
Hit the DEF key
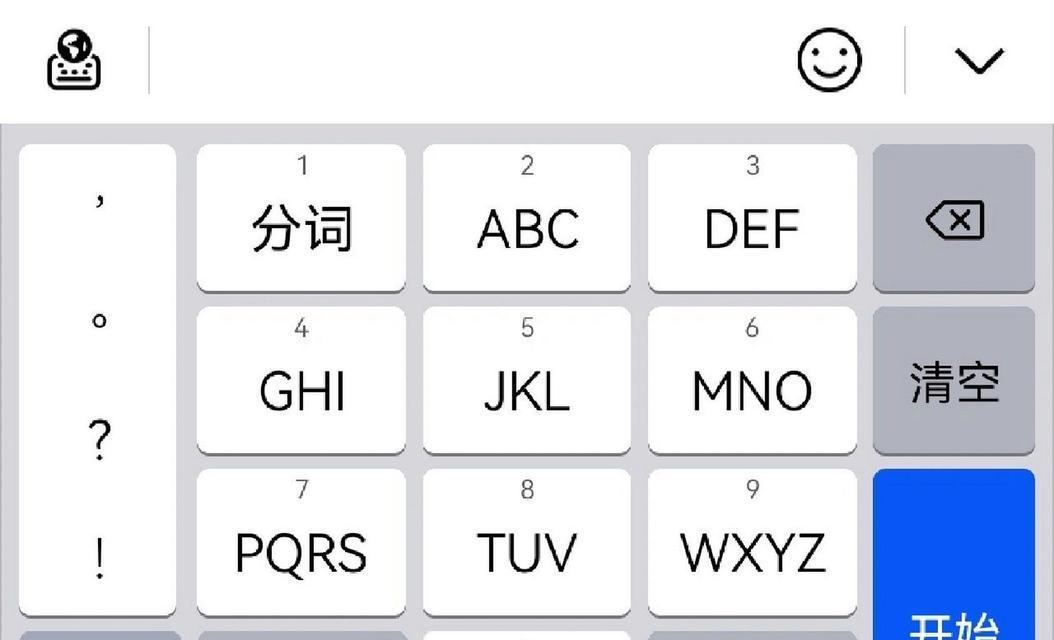point(752,218)
